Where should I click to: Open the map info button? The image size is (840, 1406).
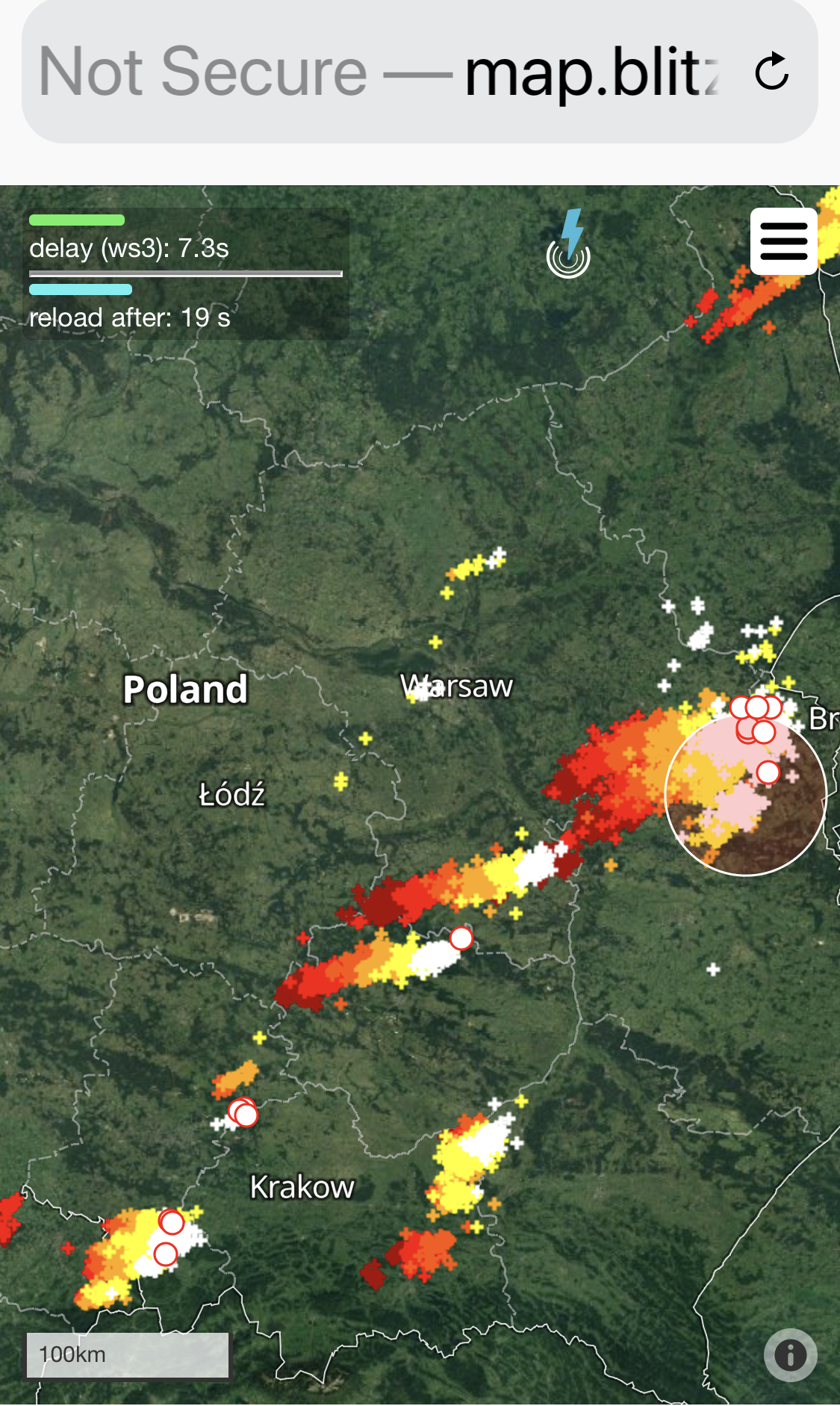click(x=790, y=1354)
